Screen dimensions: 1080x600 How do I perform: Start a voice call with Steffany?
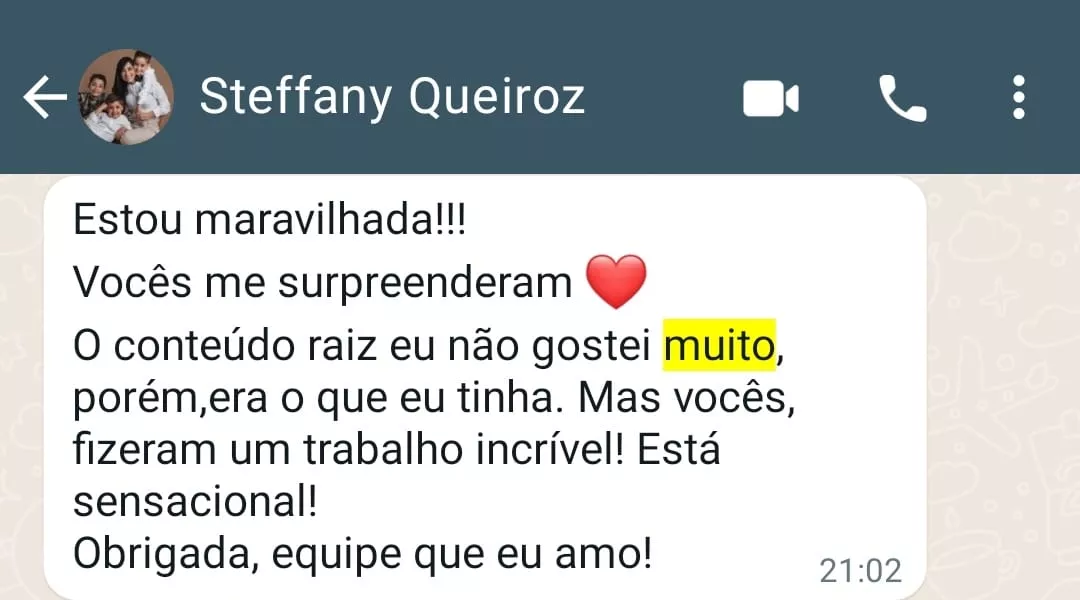click(902, 98)
